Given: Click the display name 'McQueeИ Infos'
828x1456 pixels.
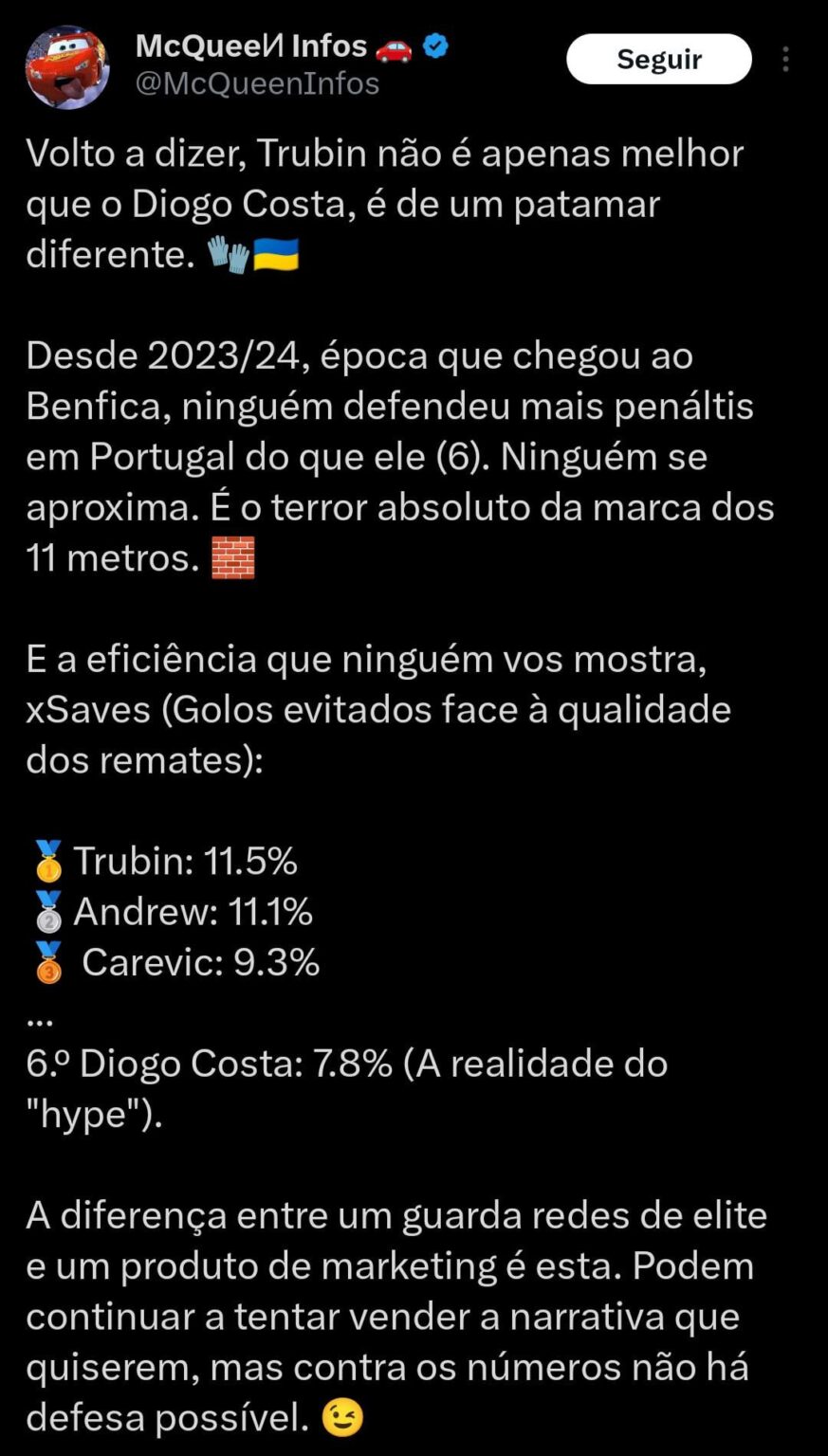Looking at the screenshot, I should [x=252, y=44].
